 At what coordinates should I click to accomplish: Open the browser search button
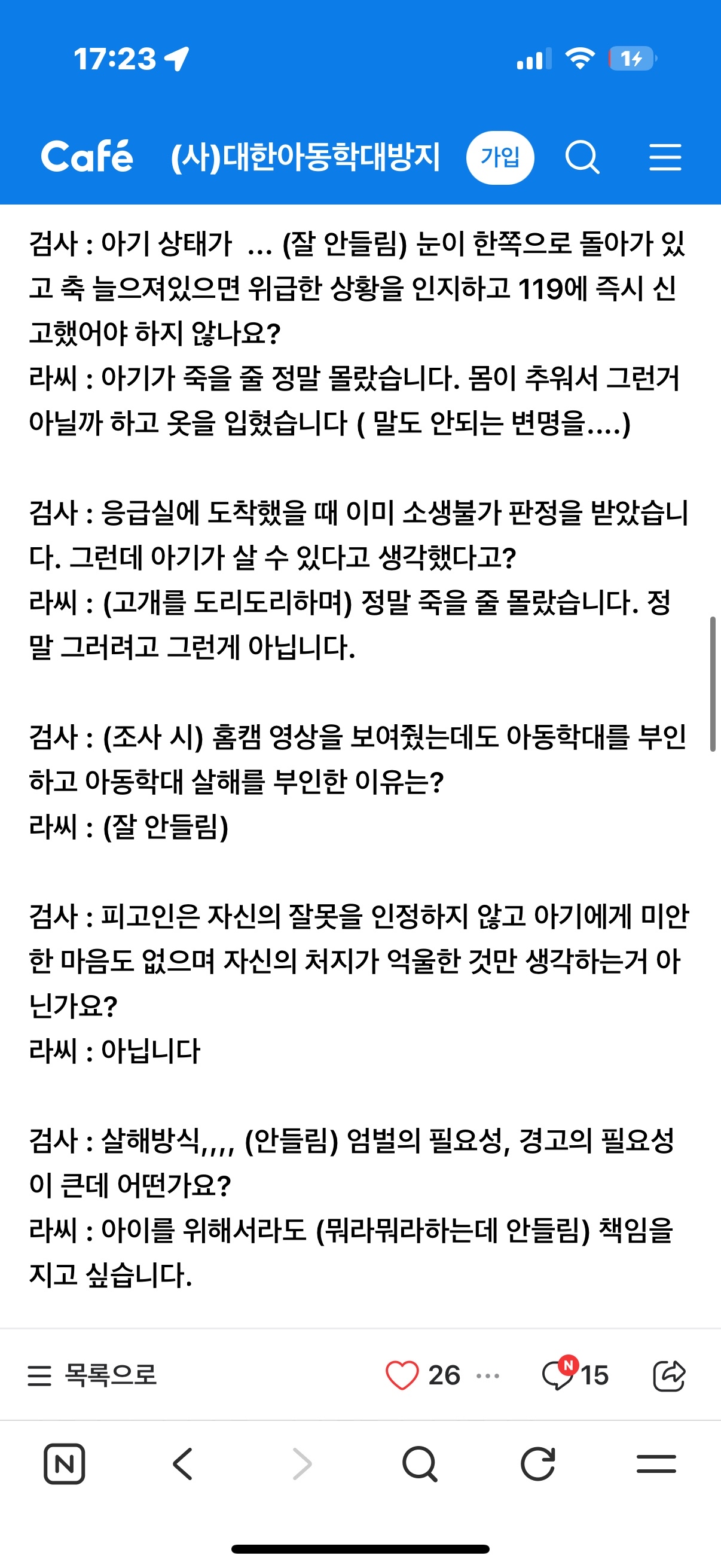click(x=420, y=1463)
